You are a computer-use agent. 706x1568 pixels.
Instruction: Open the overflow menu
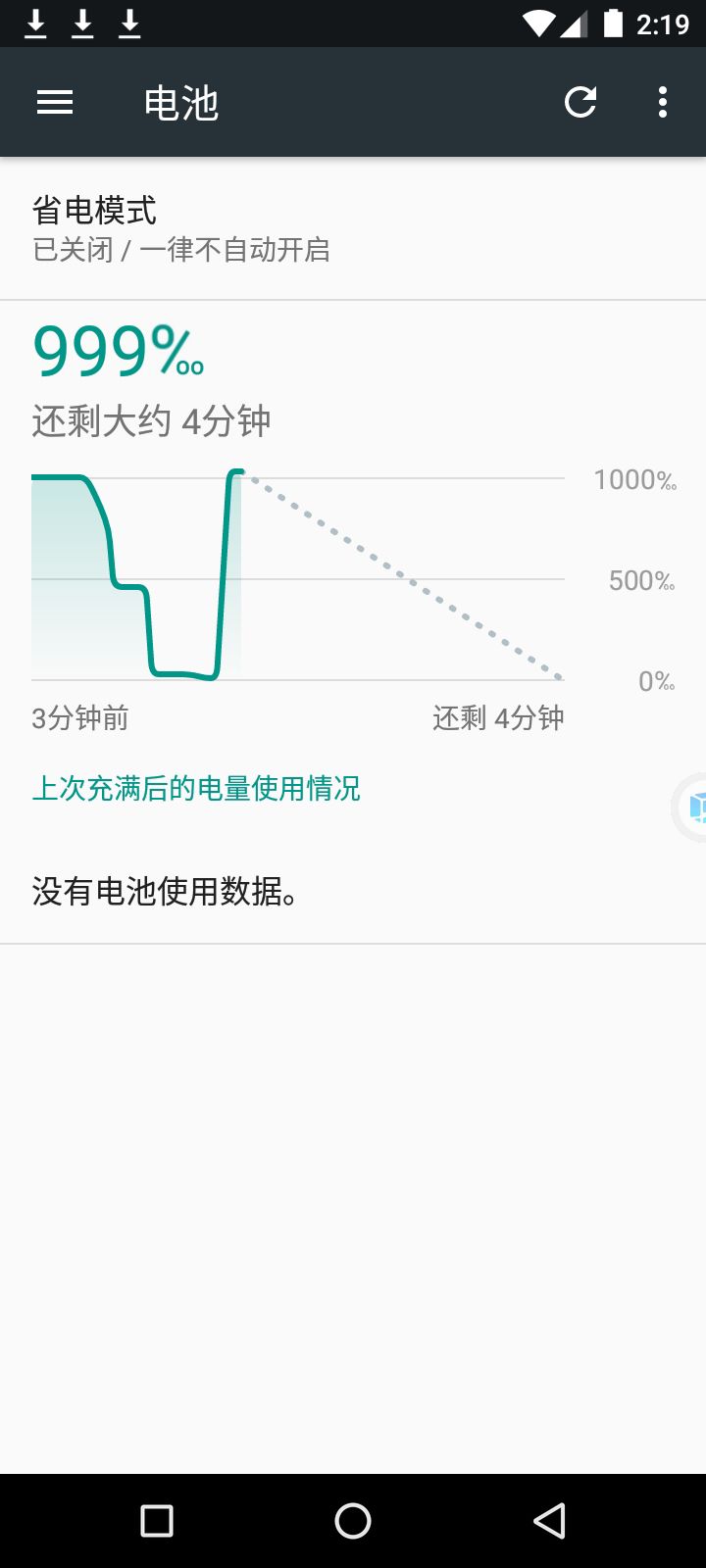pos(663,102)
